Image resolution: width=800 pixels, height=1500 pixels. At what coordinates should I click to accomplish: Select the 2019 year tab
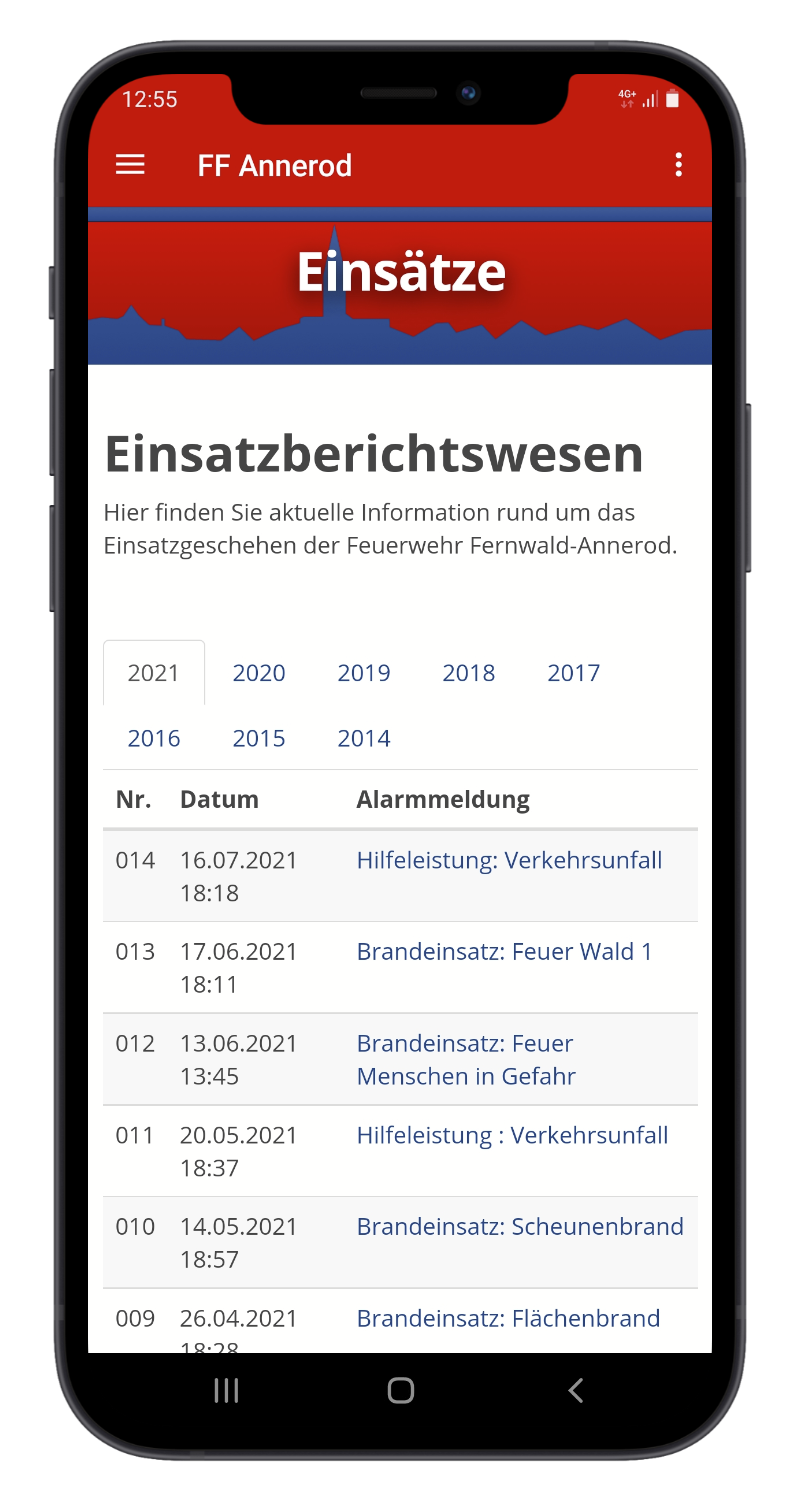(364, 673)
